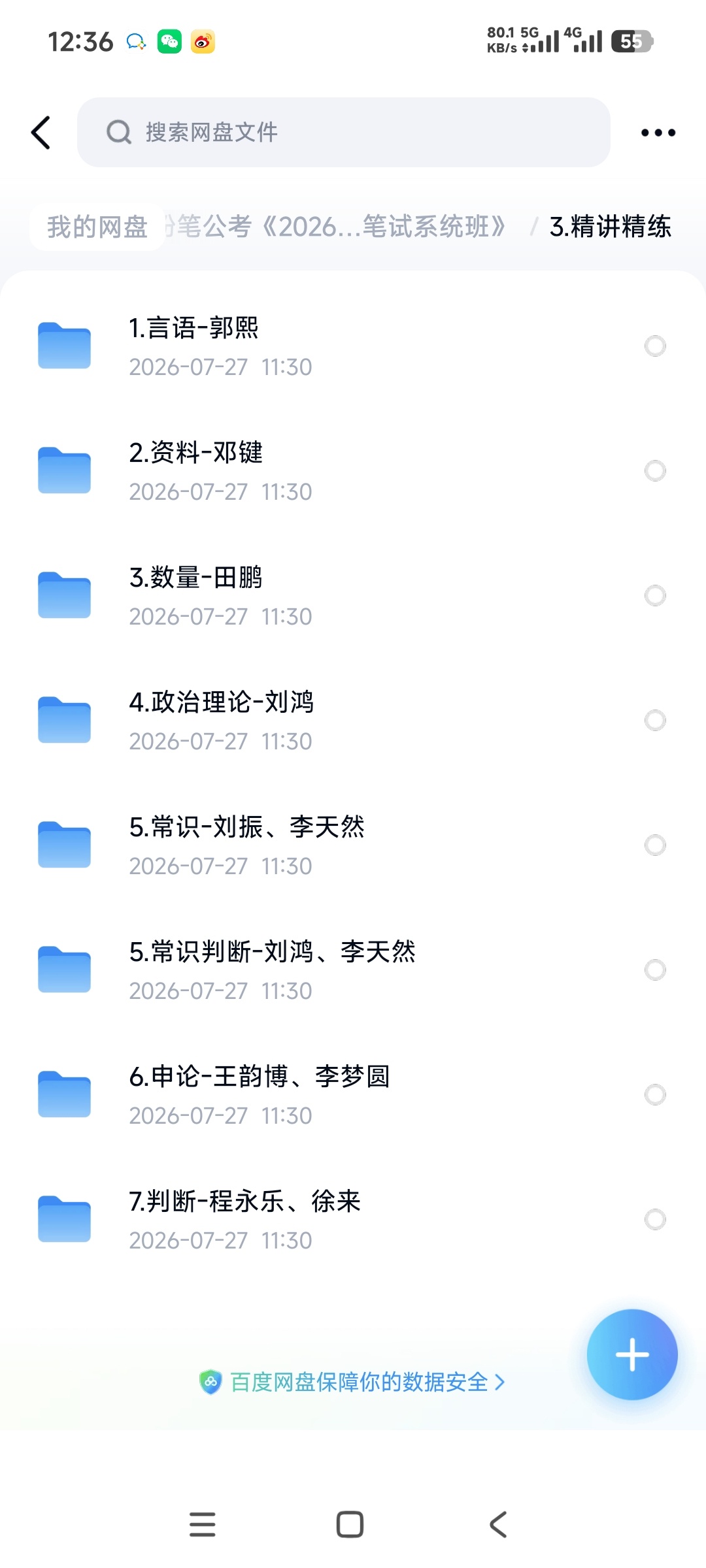
Task: Open recent apps from navigation bar
Action: (202, 1524)
